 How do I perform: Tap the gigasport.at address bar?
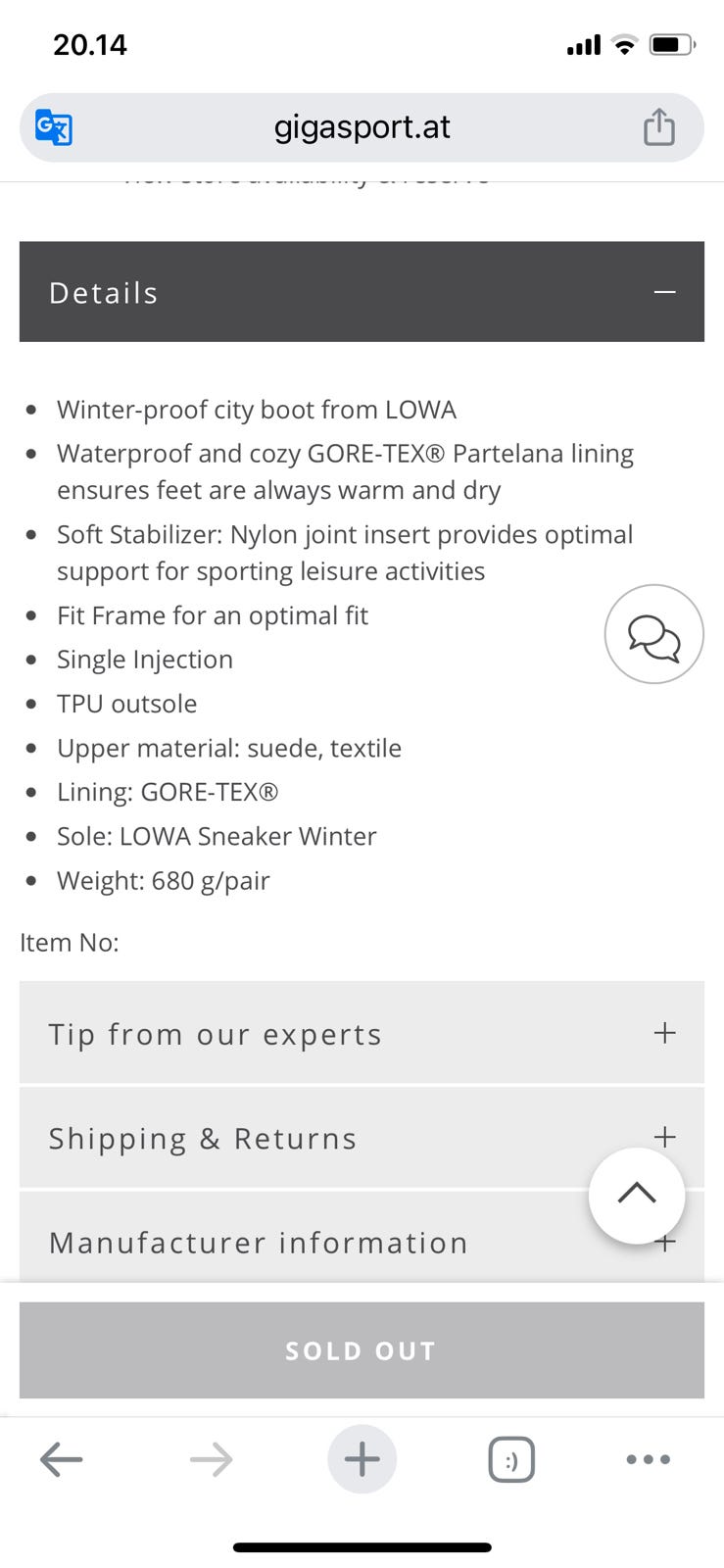[362, 127]
